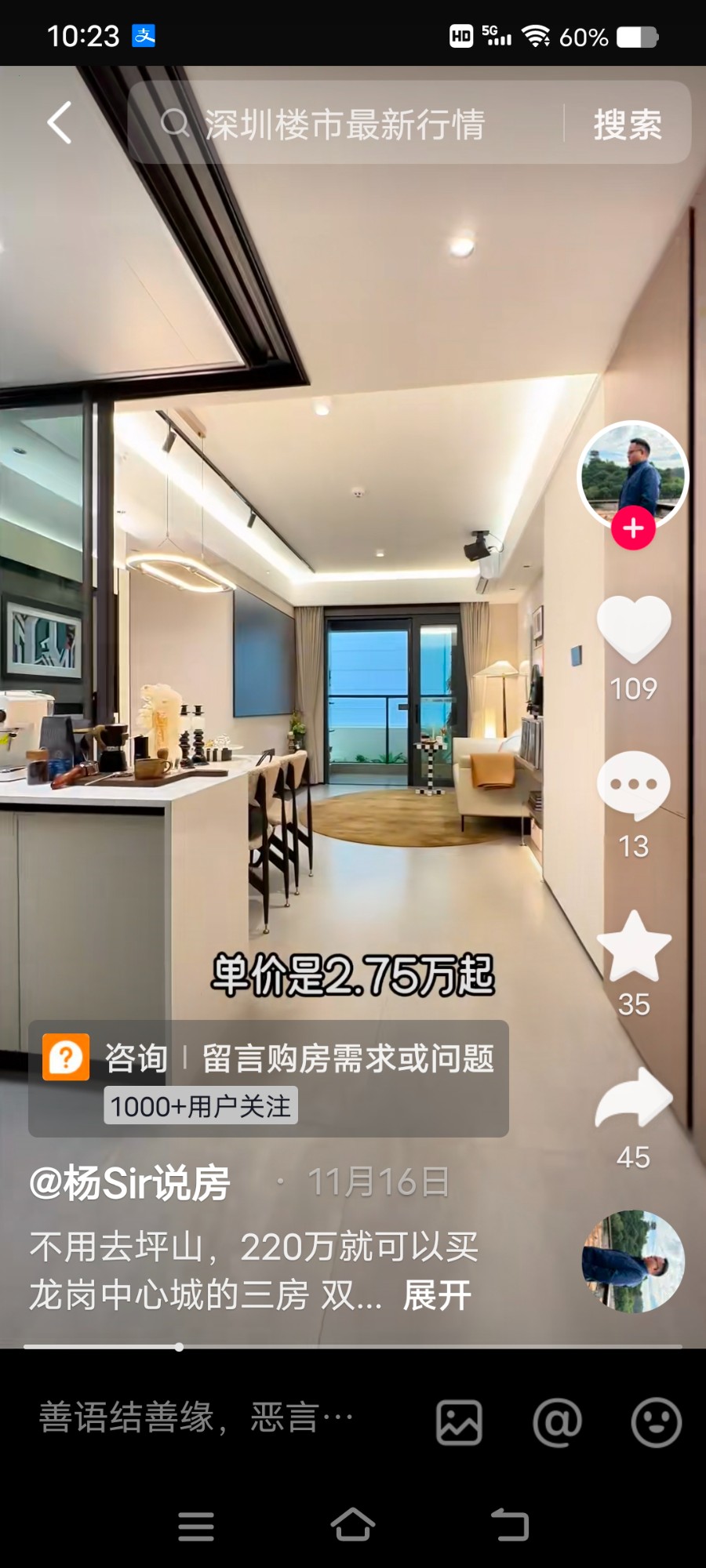Like this video with the heart

click(634, 629)
